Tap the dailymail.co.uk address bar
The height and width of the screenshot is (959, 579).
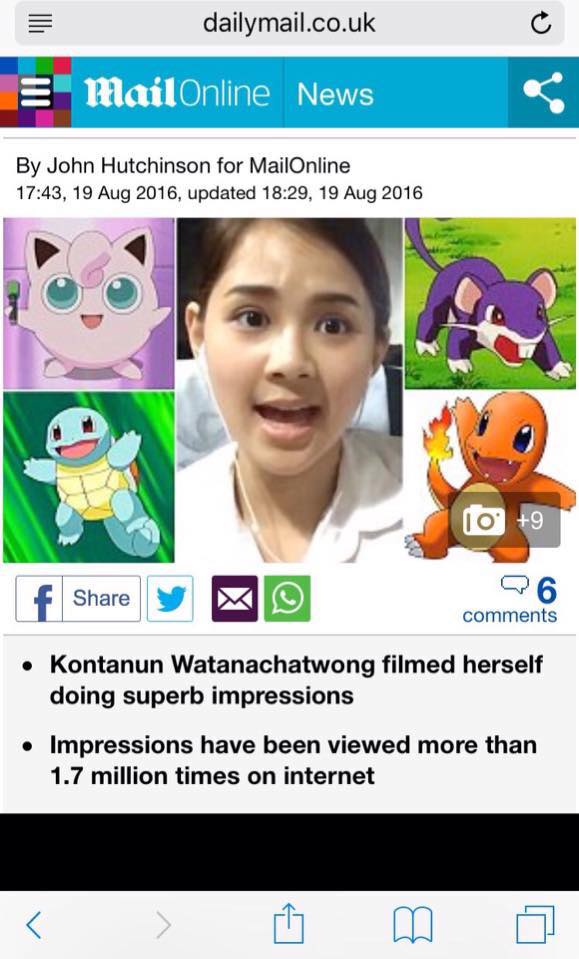point(289,23)
